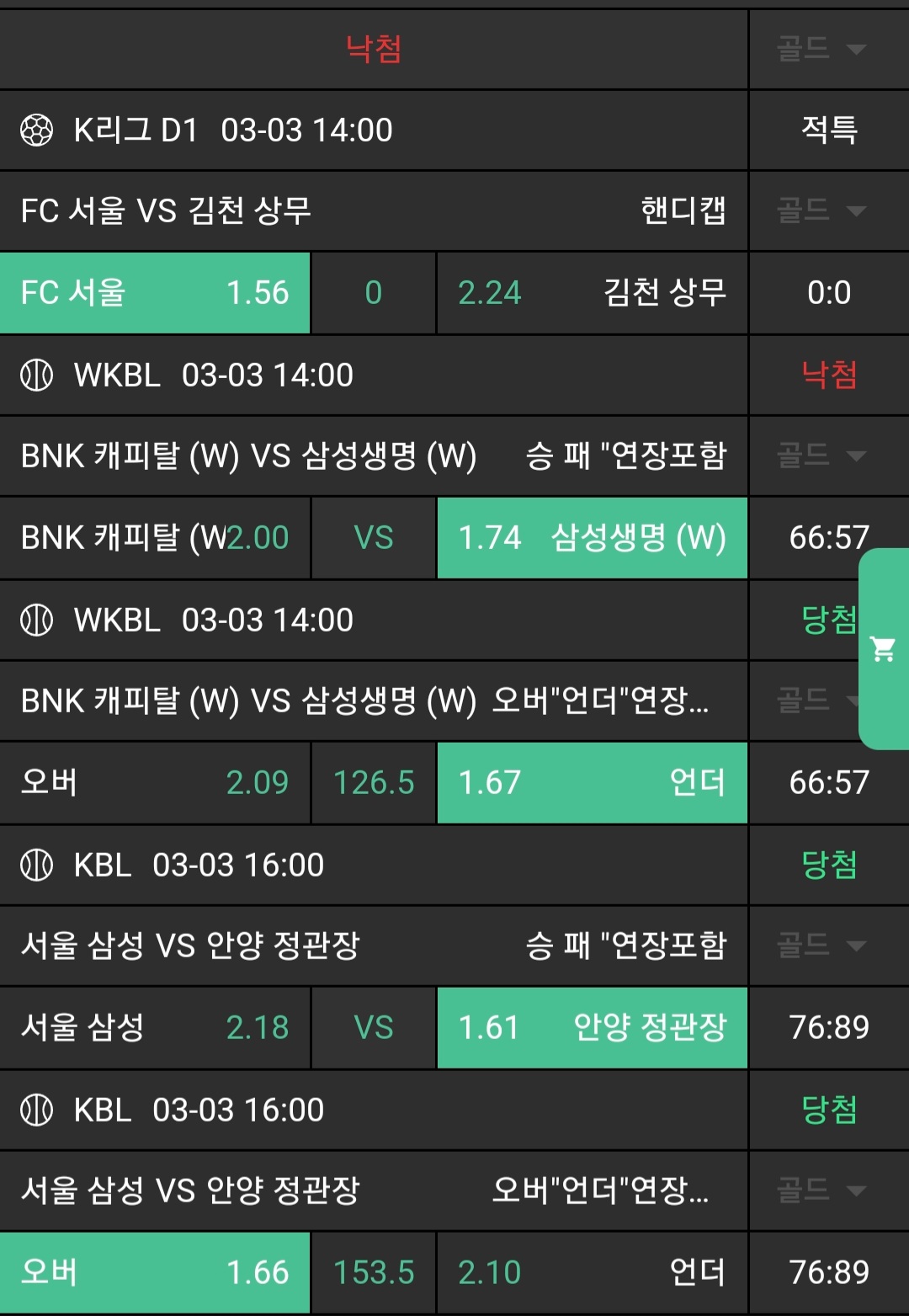Pick 안양 정관장 at 1.61 odds

tap(592, 1028)
